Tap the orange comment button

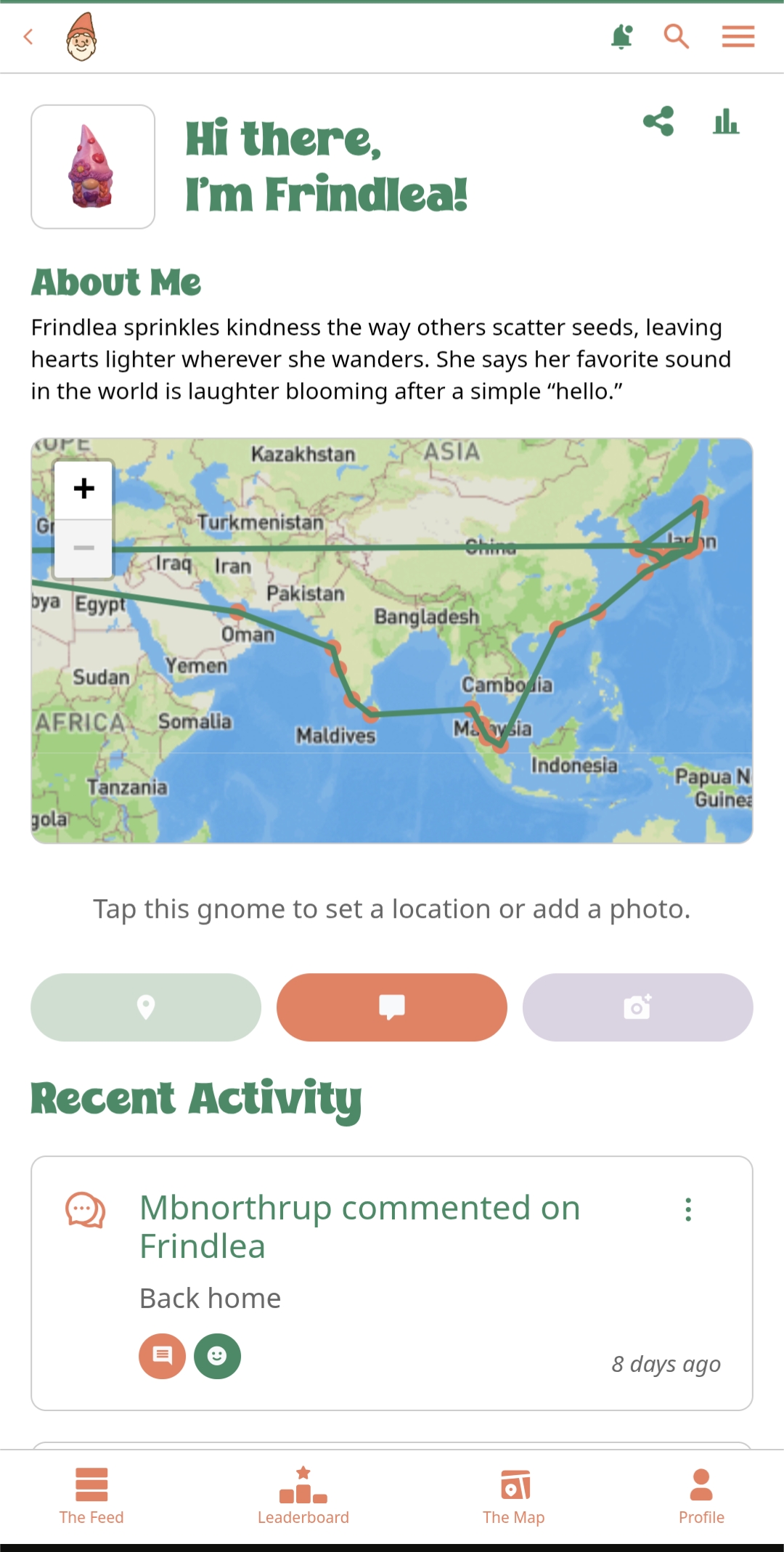point(391,1007)
